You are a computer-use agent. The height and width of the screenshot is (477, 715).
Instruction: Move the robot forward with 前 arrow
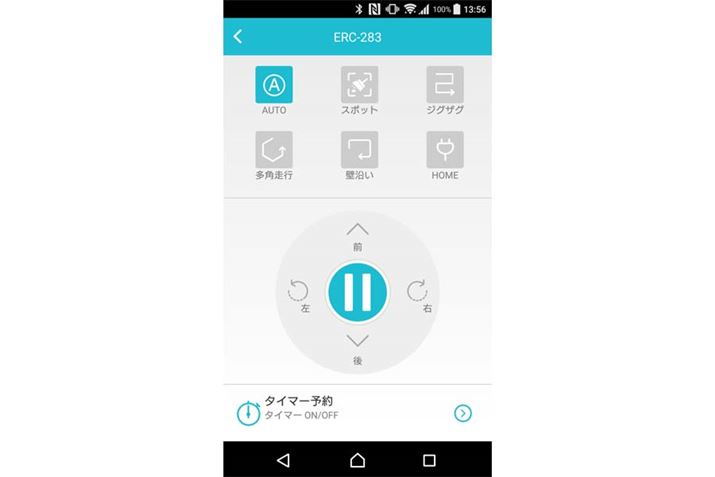click(x=357, y=231)
